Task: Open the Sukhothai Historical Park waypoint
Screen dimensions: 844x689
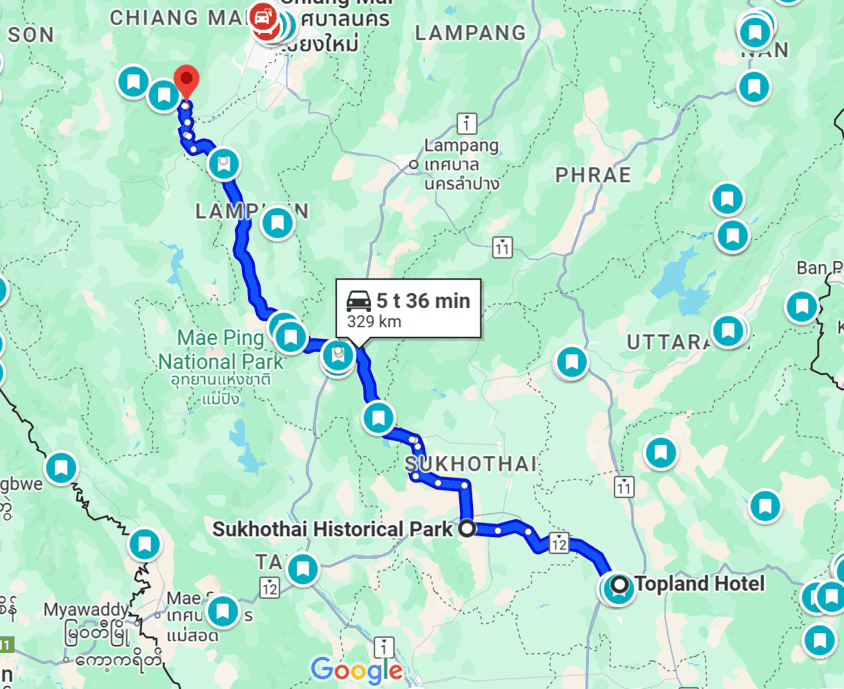Action: point(467,529)
